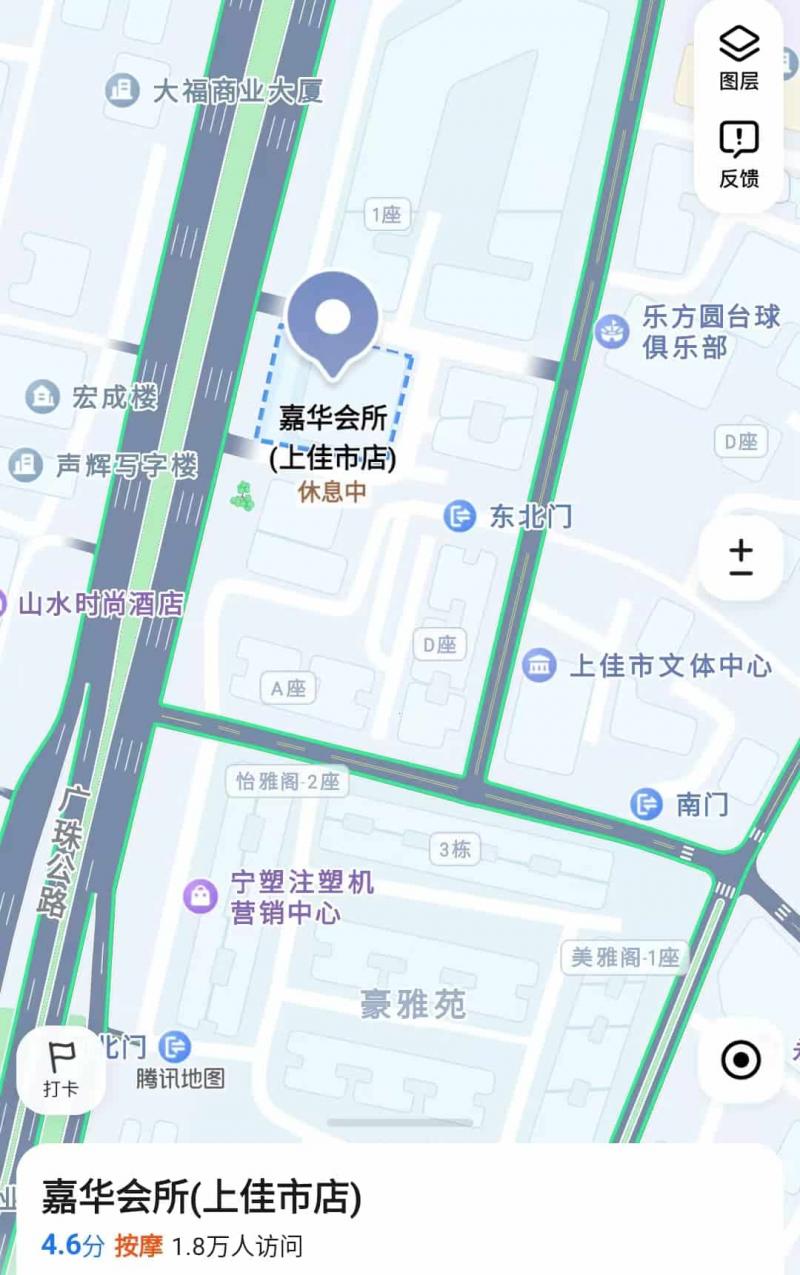Tap the 山水时尚酒店 hotel label
800x1275 pixels.
[x=98, y=604]
